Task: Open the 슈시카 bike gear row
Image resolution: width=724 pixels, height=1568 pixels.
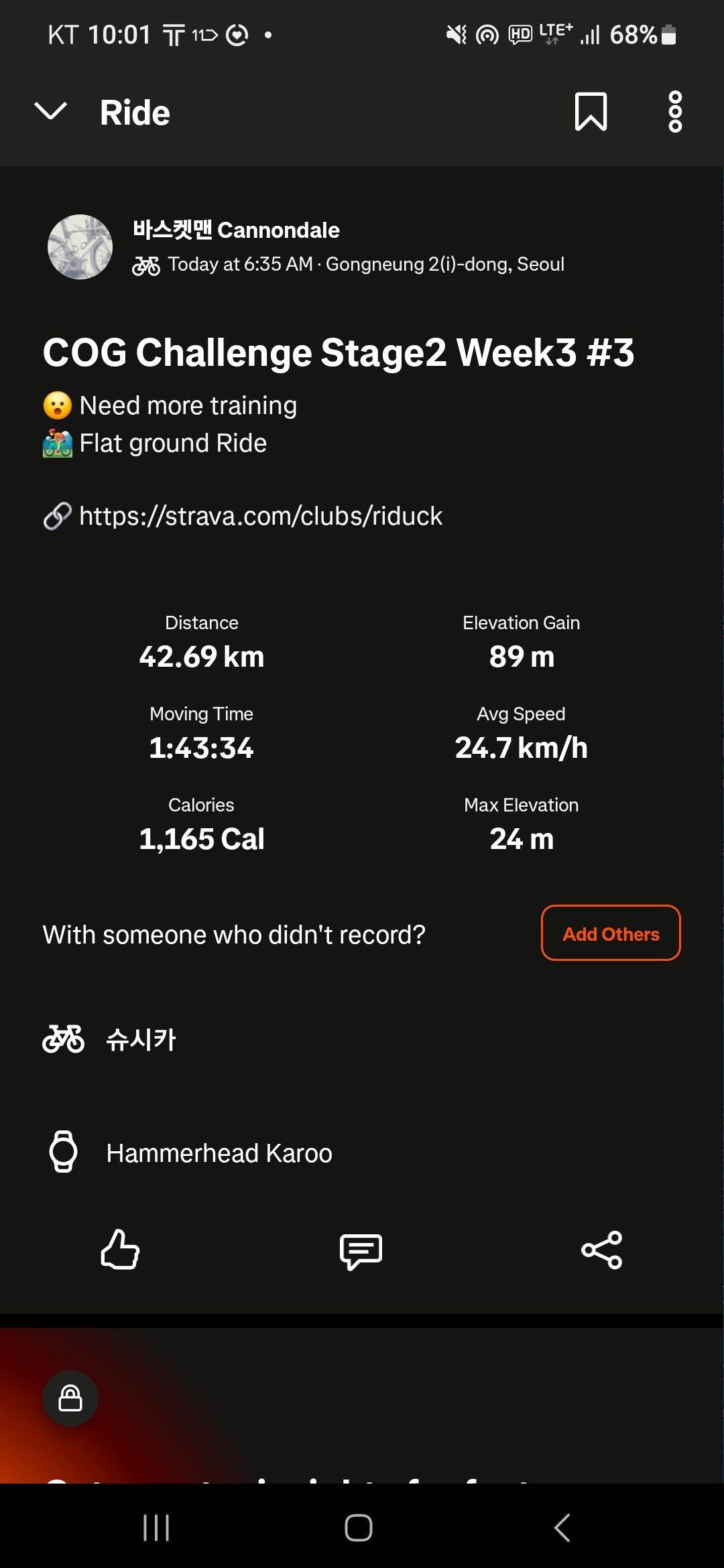Action: 141,1039
